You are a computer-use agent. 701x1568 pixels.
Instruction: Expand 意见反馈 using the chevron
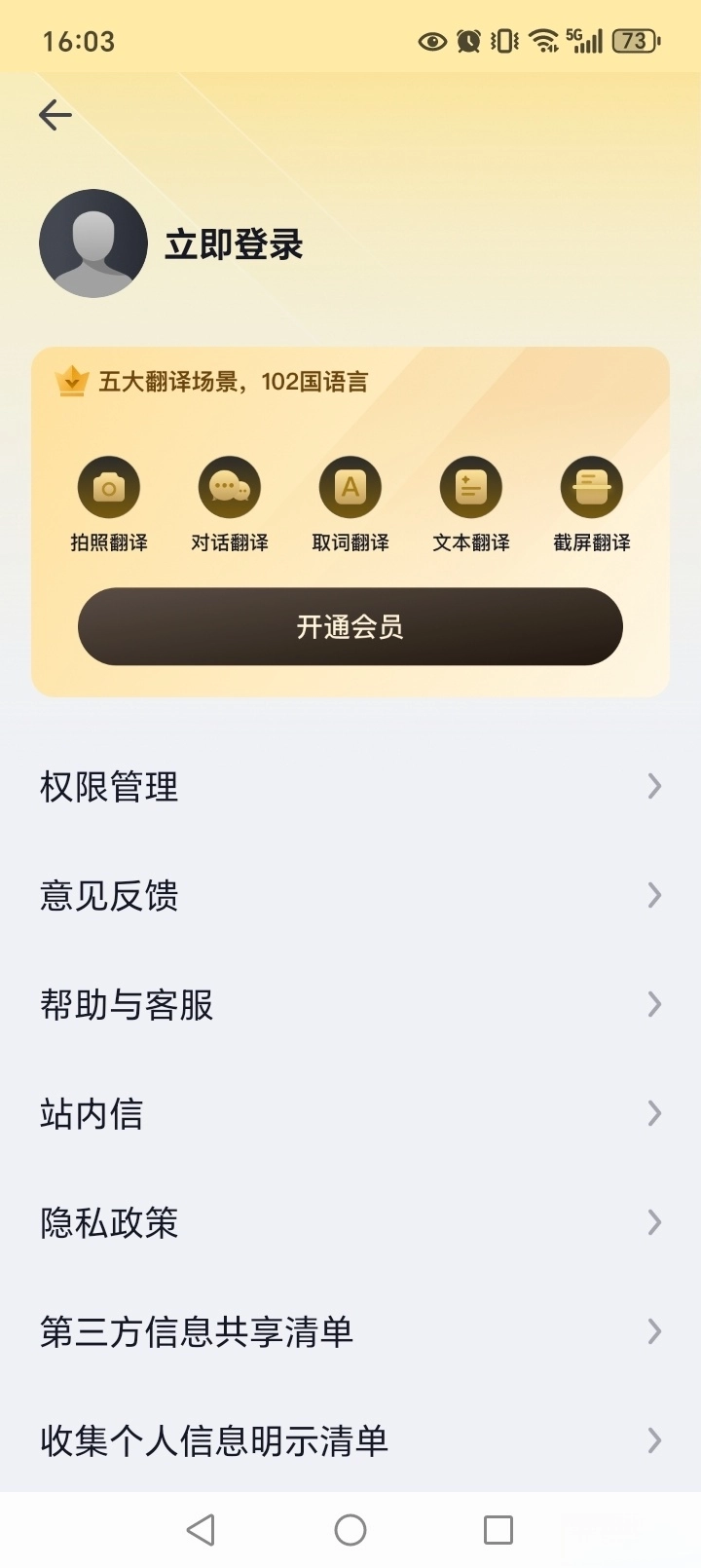(x=652, y=895)
